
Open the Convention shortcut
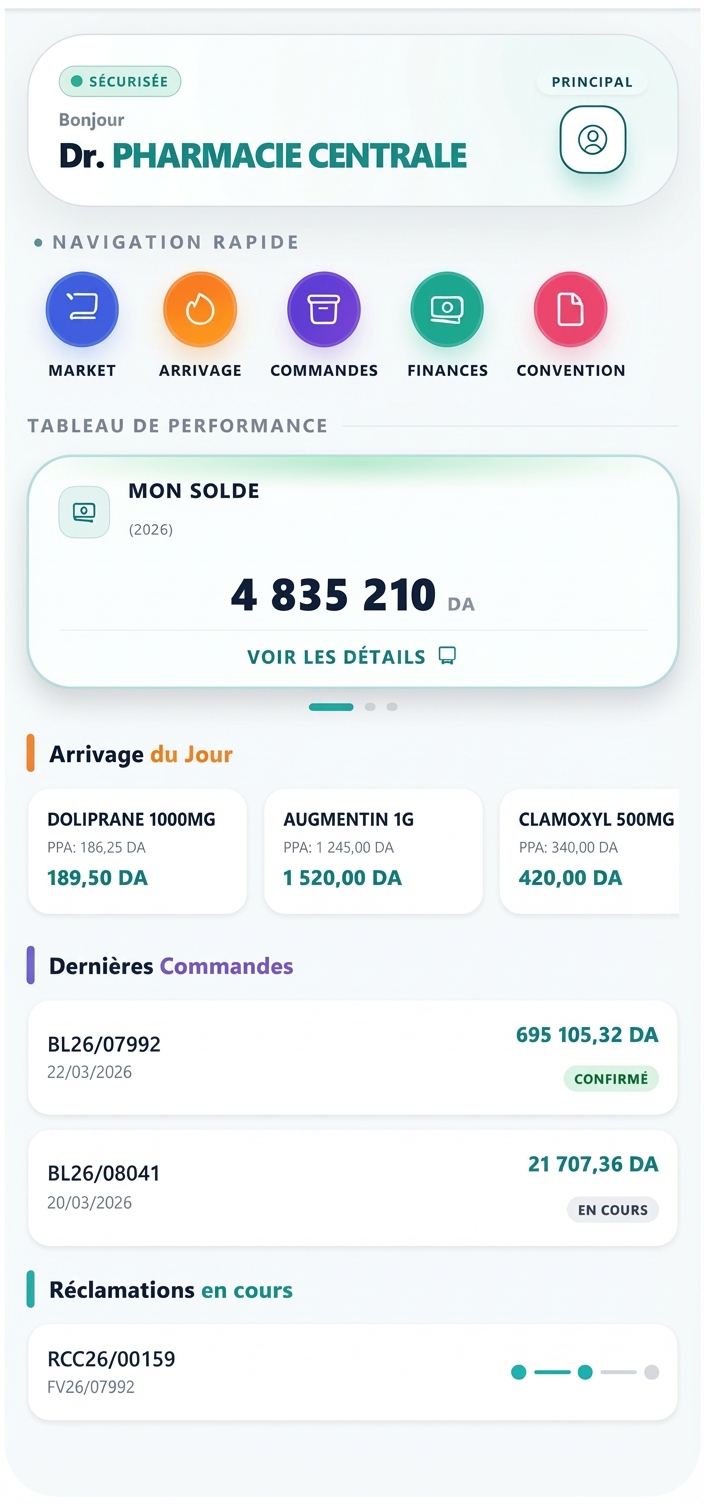coord(570,311)
